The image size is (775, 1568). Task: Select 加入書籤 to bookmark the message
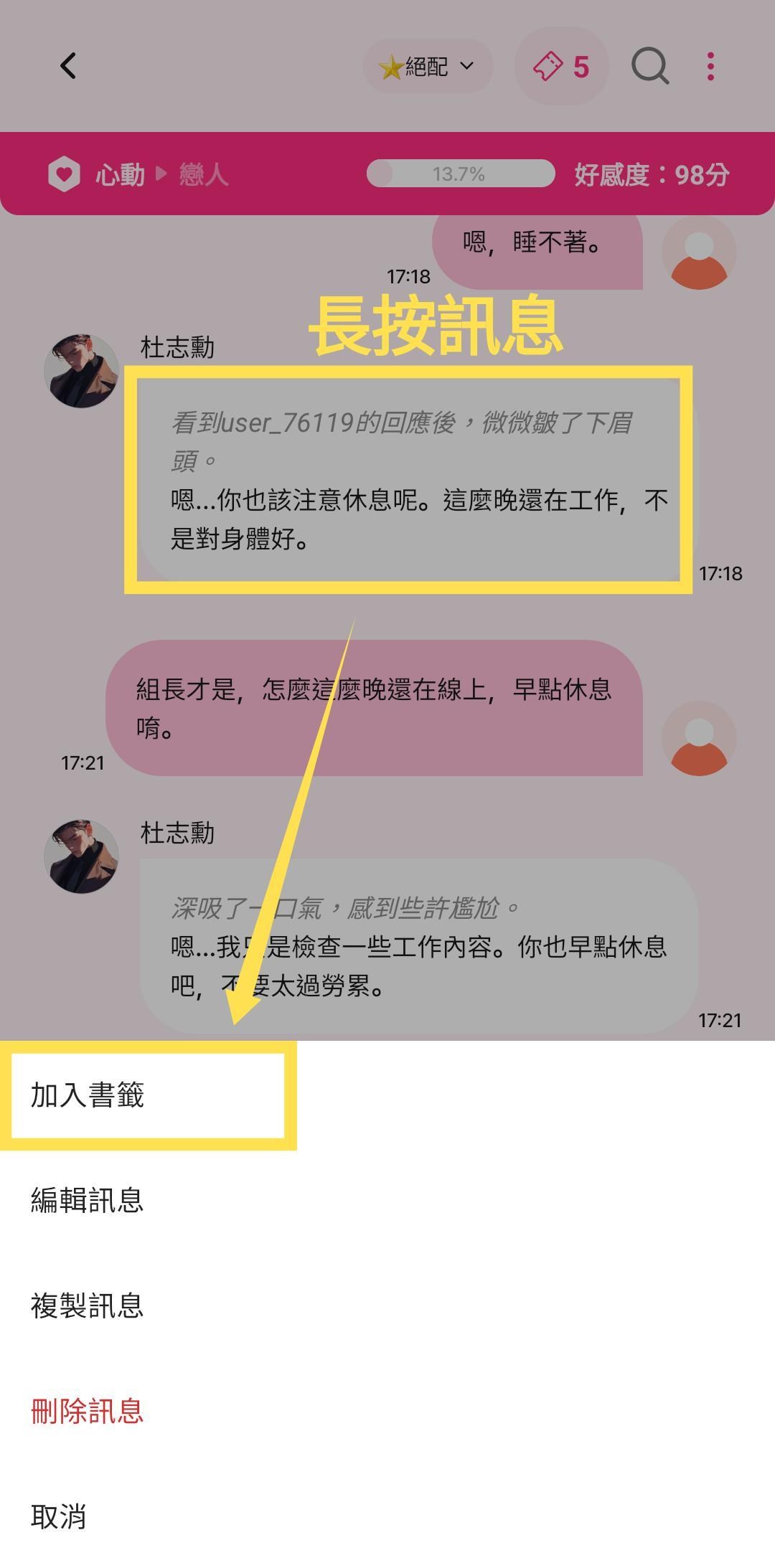pos(387,1095)
